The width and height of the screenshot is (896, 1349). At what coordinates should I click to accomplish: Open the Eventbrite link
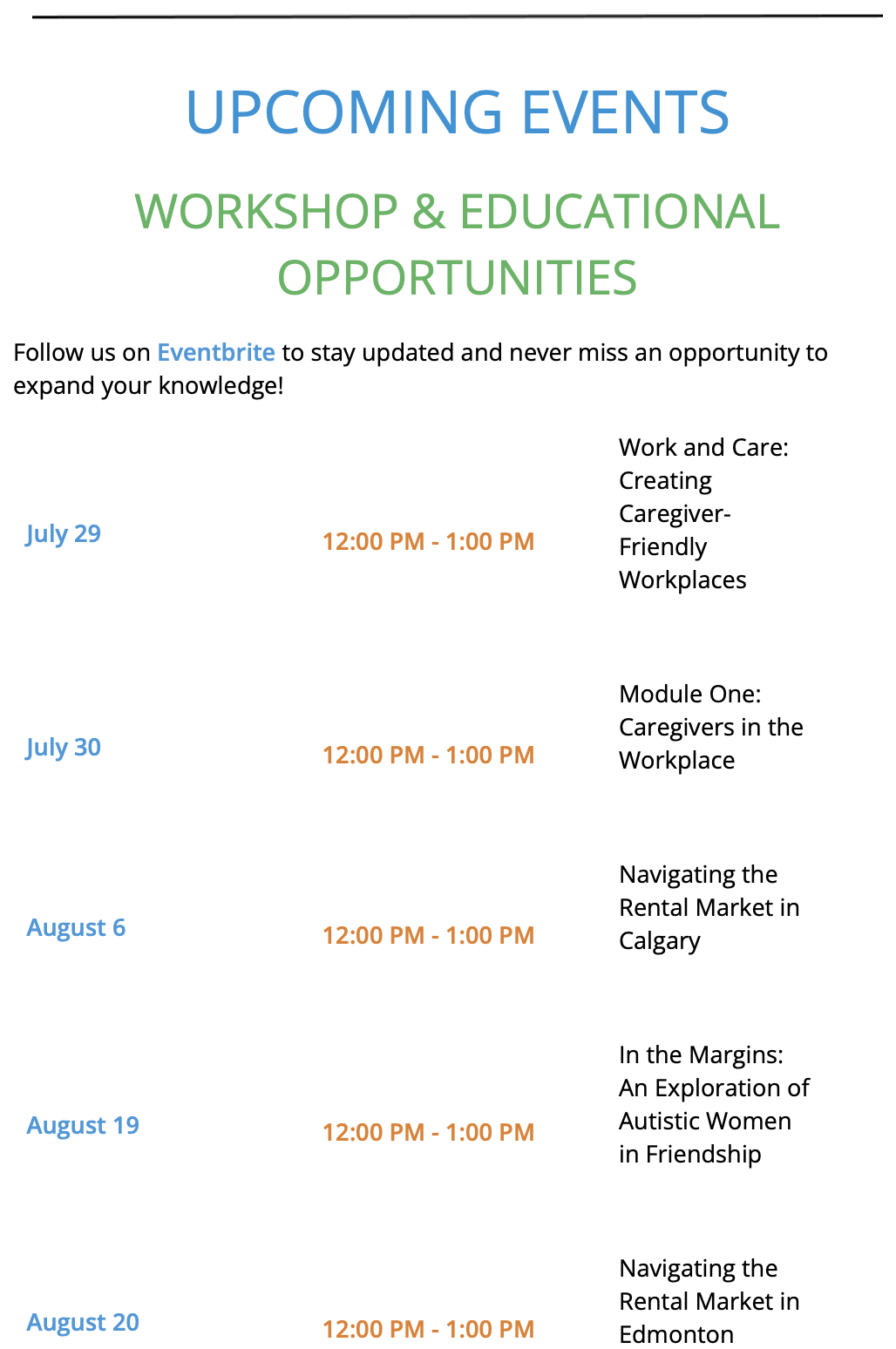(x=215, y=353)
